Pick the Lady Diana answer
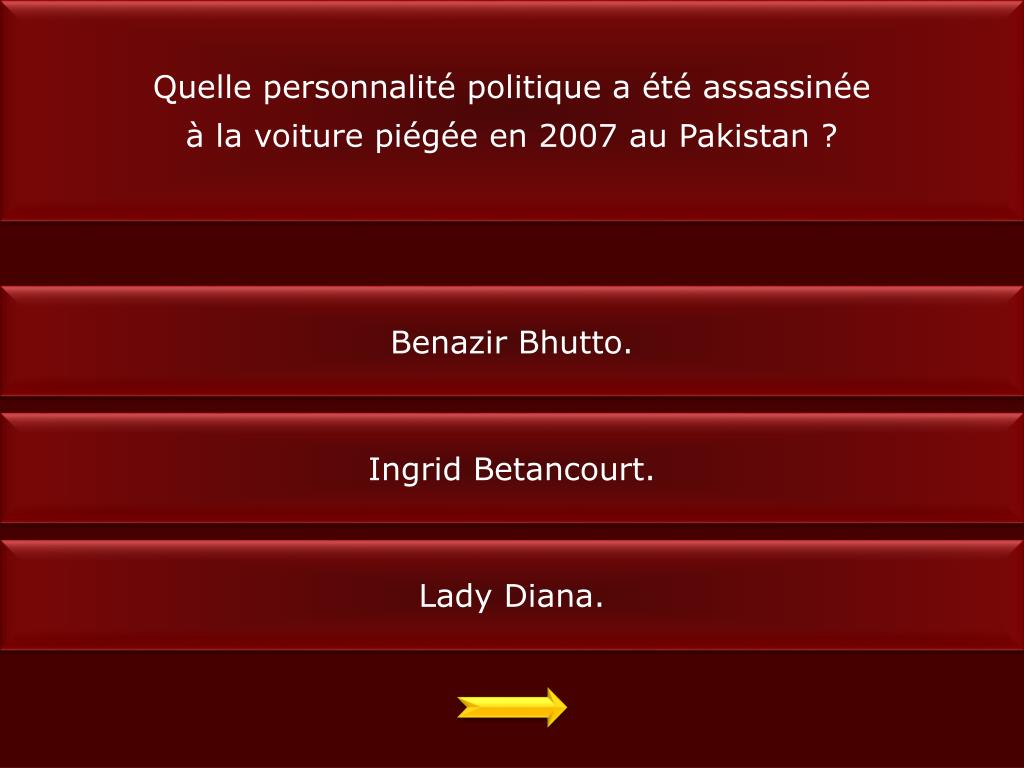This screenshot has height=768, width=1024. coord(511,597)
